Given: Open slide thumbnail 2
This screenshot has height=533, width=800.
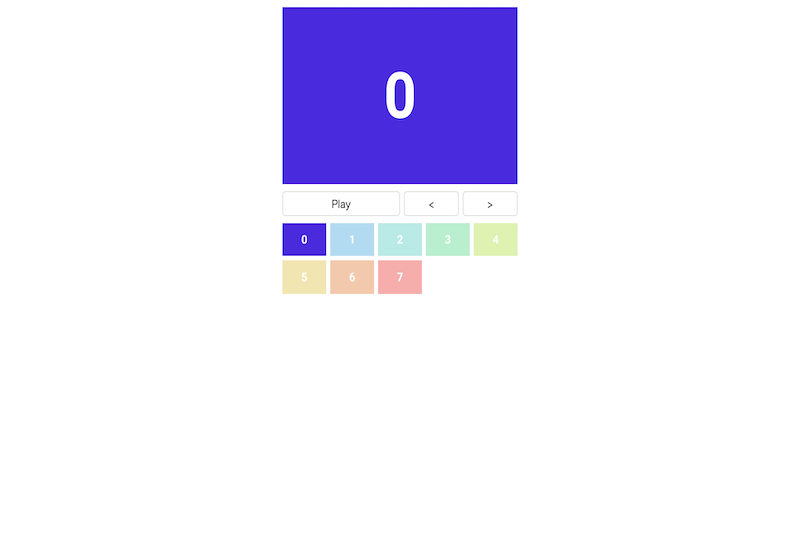Looking at the screenshot, I should (x=400, y=240).
